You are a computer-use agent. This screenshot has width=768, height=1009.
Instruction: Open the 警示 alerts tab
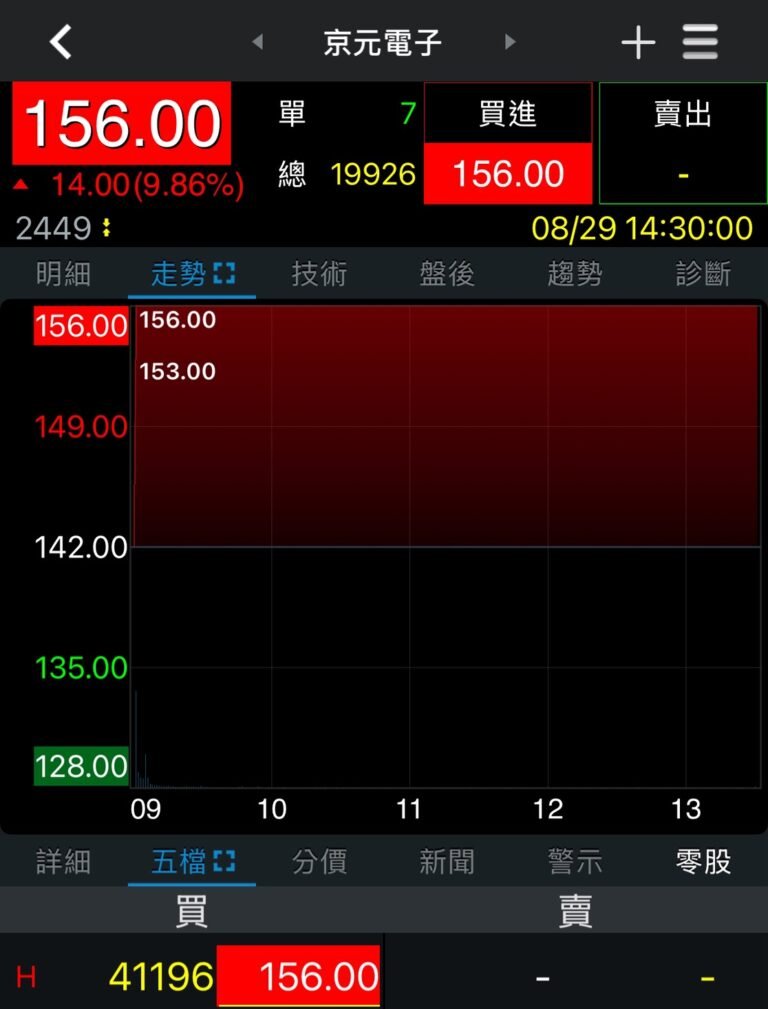pyautogui.click(x=575, y=861)
